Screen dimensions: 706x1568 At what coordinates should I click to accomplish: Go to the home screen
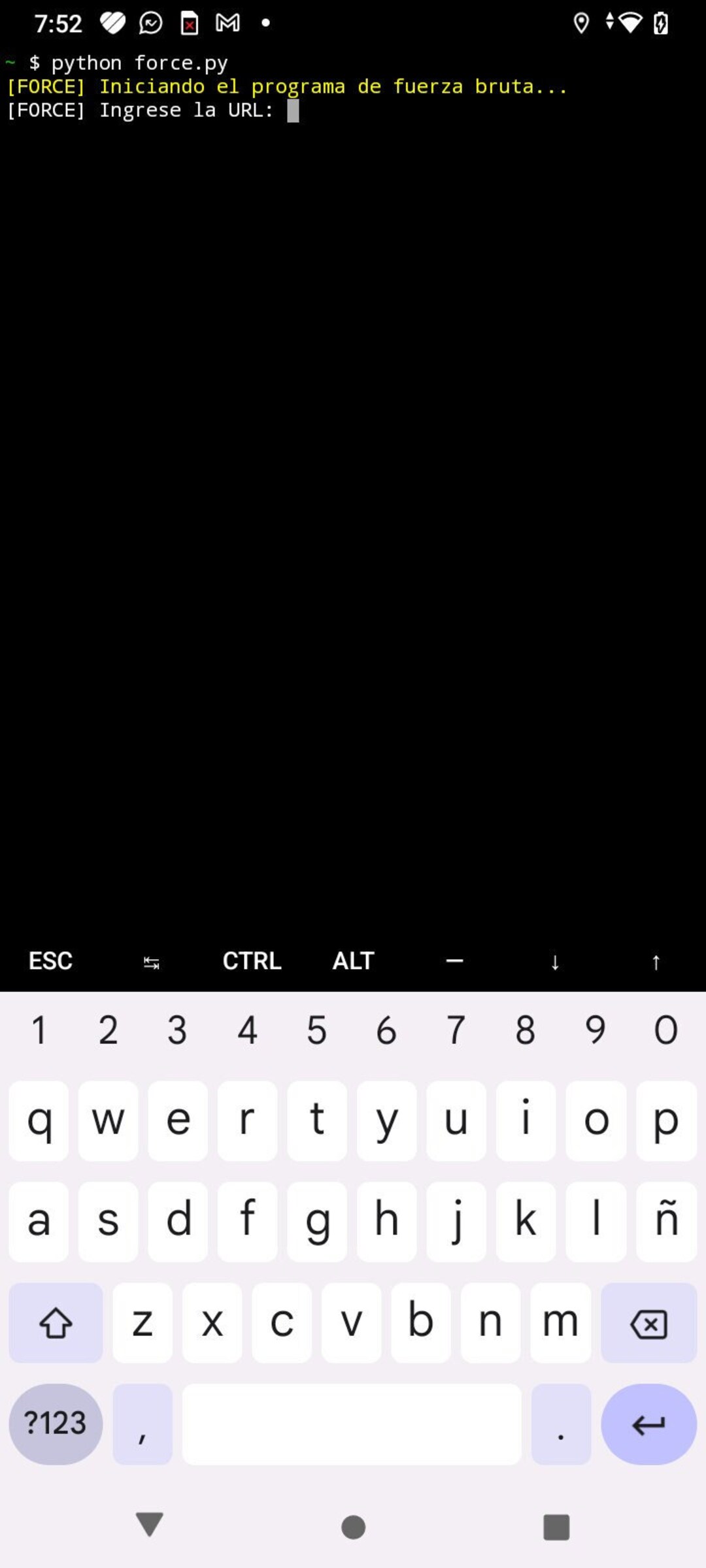[x=353, y=1527]
